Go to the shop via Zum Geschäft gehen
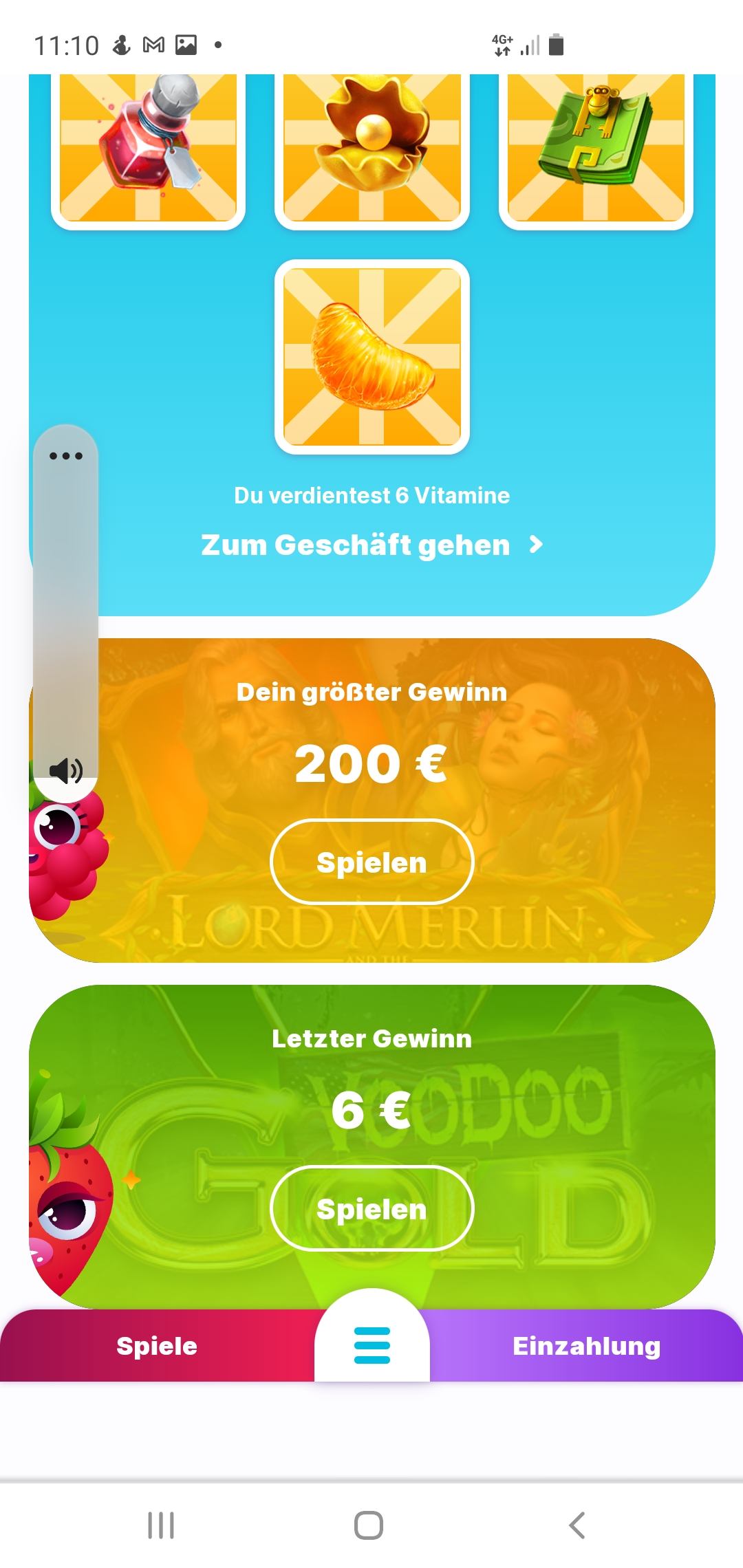743x1568 pixels. (371, 545)
